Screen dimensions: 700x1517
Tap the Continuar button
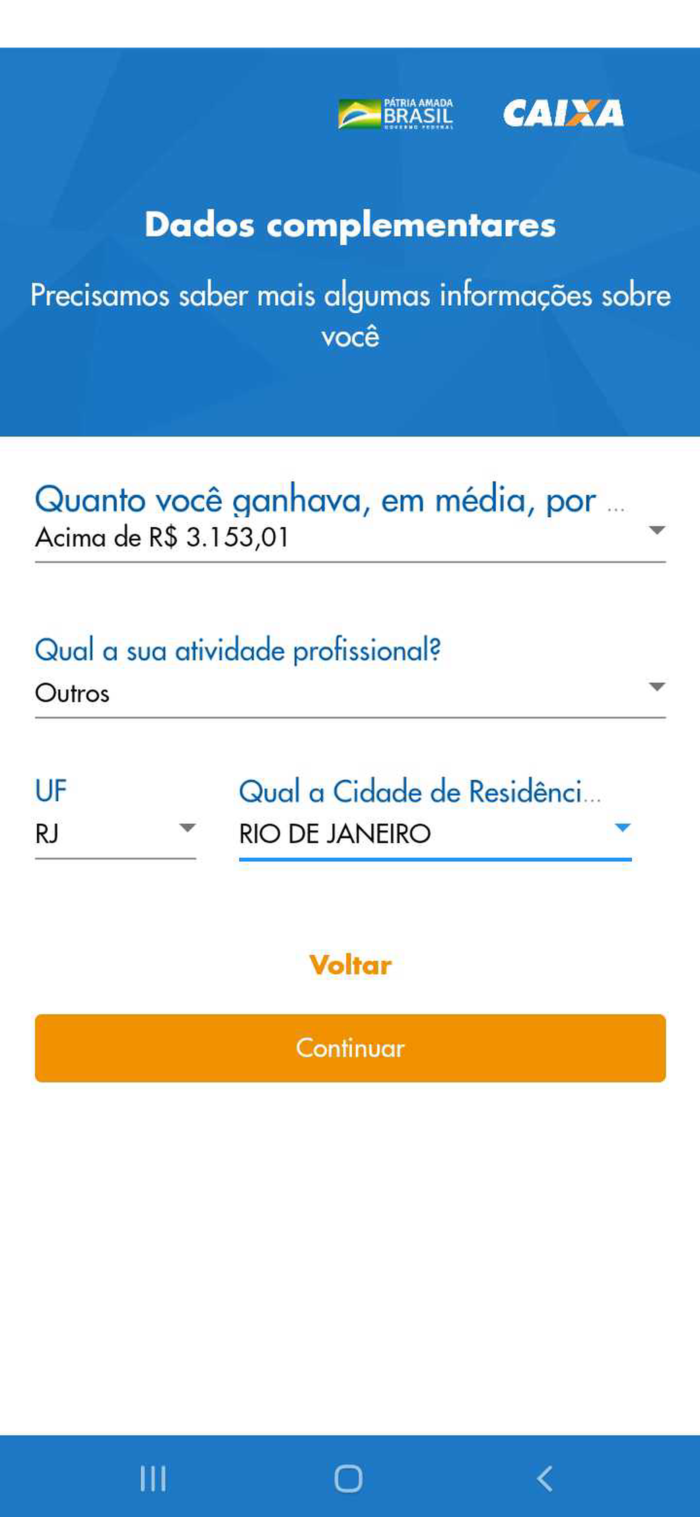[x=350, y=1048]
